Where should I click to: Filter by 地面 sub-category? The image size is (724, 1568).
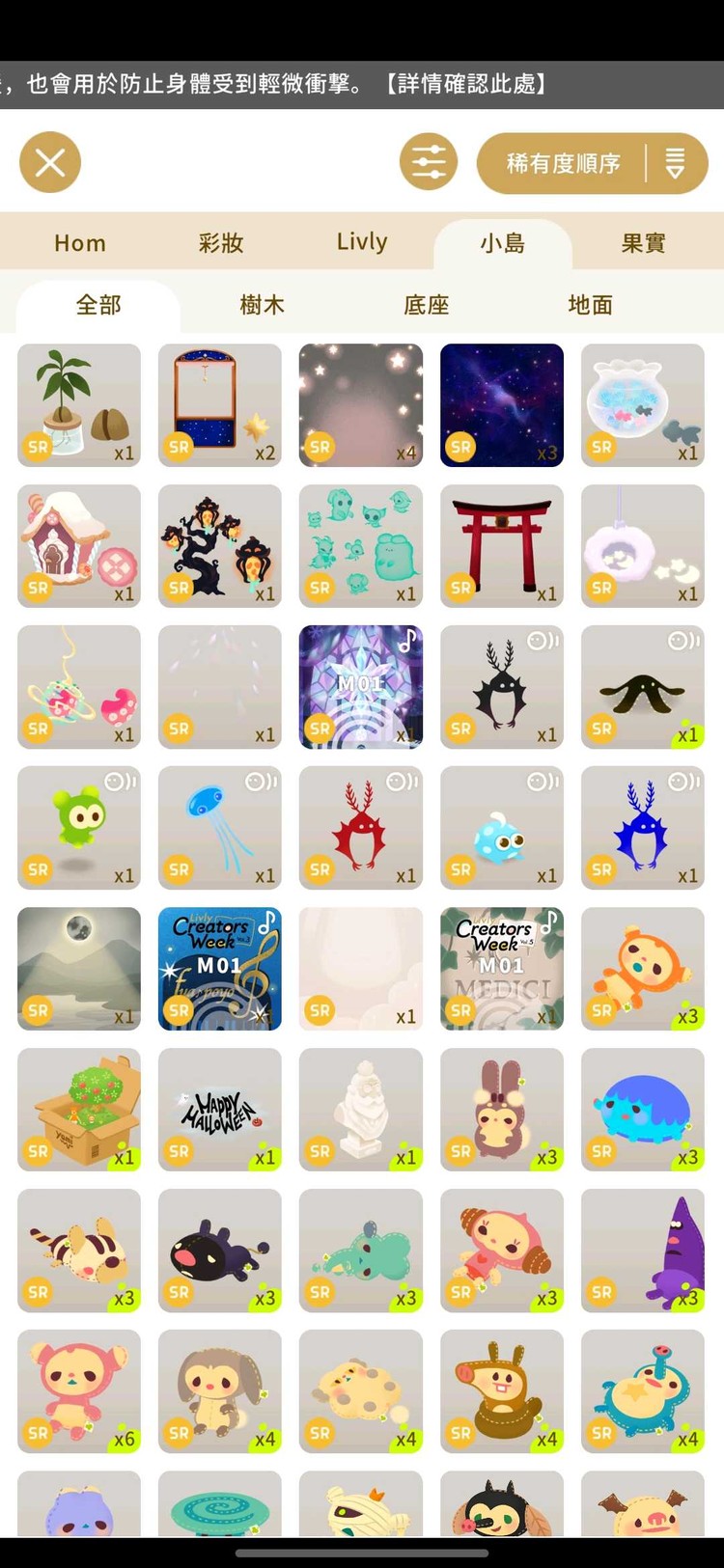pos(590,305)
